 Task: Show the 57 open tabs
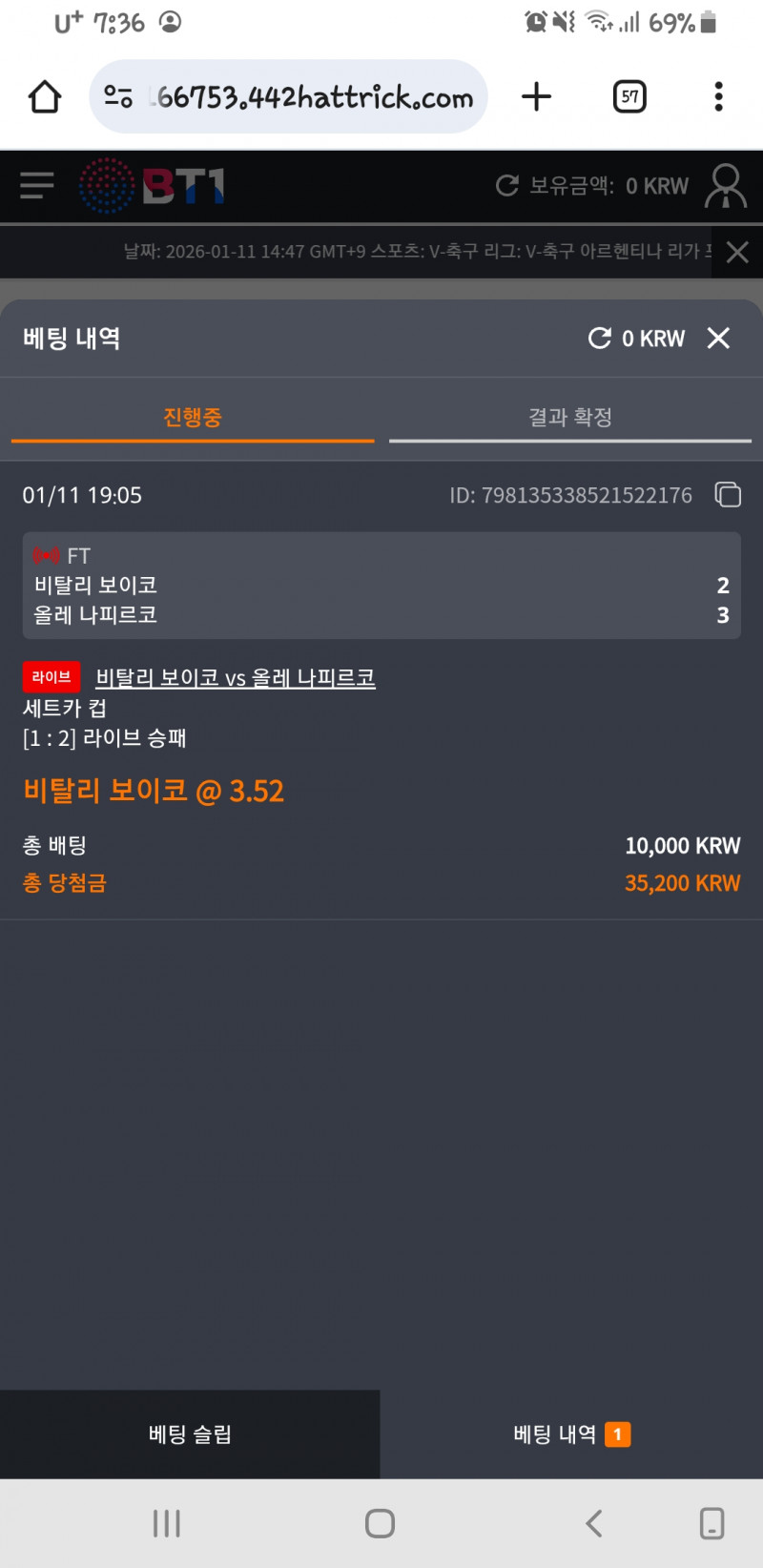point(629,96)
